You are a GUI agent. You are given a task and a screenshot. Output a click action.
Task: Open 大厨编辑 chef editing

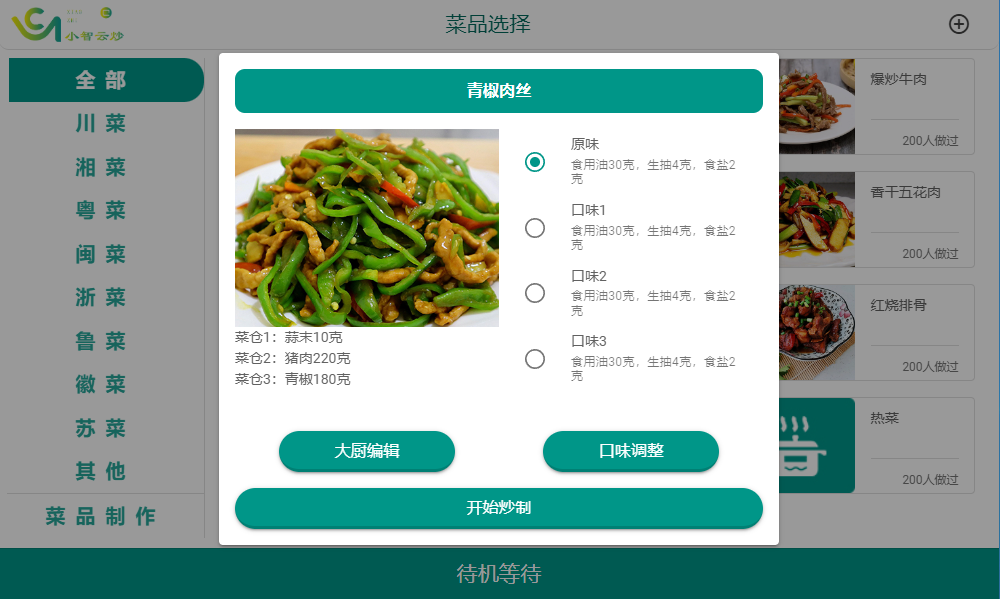click(x=367, y=451)
